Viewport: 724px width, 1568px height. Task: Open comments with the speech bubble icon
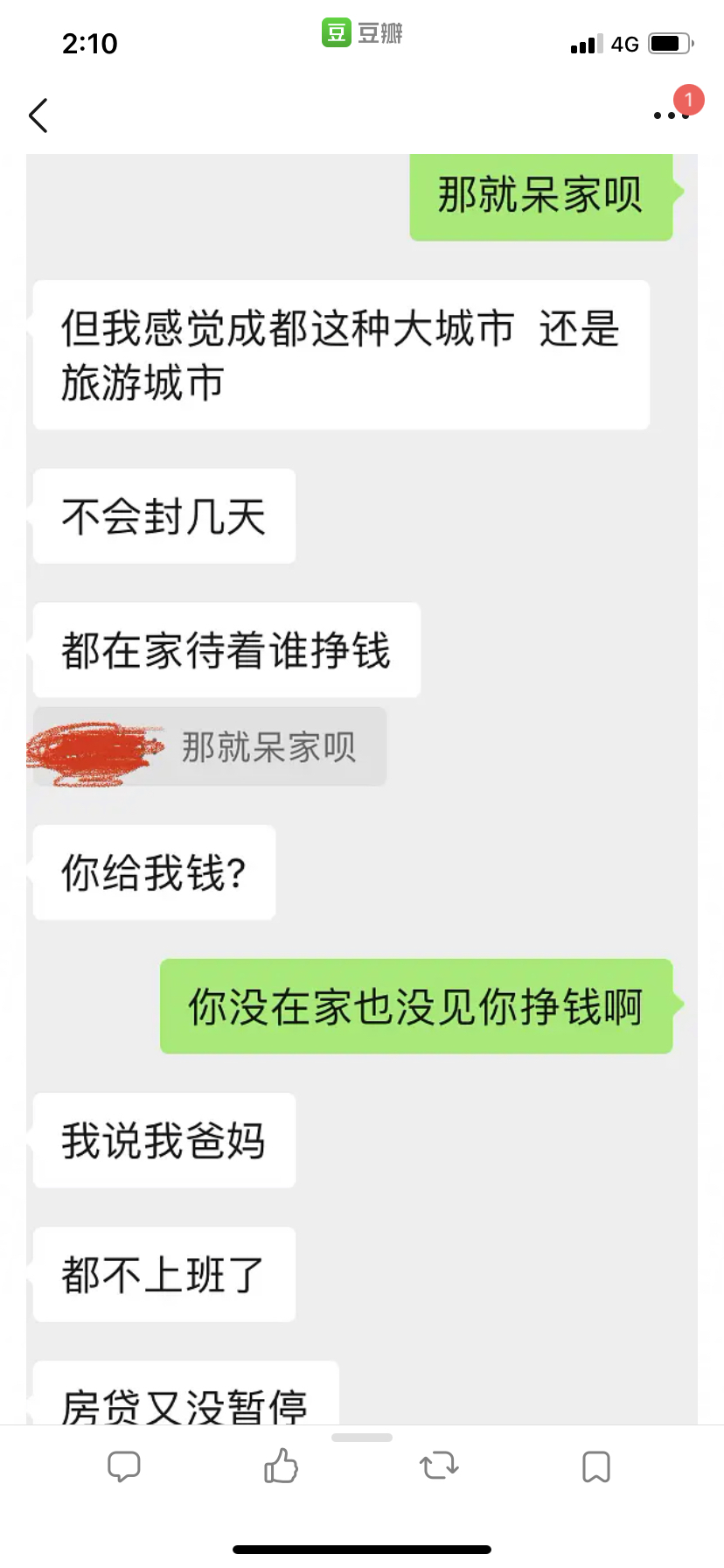[123, 1466]
